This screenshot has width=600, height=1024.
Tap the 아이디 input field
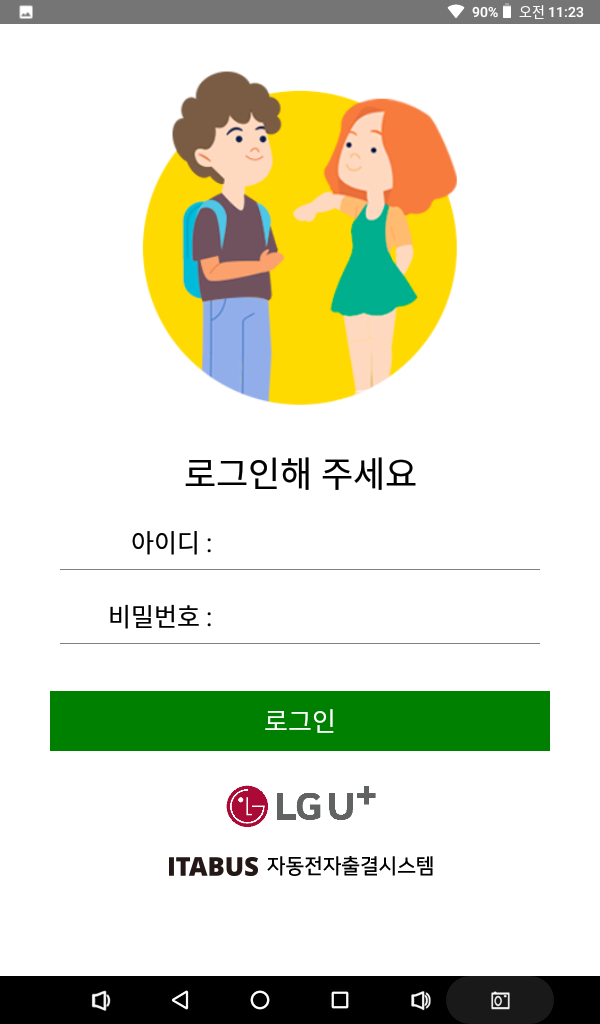point(375,544)
